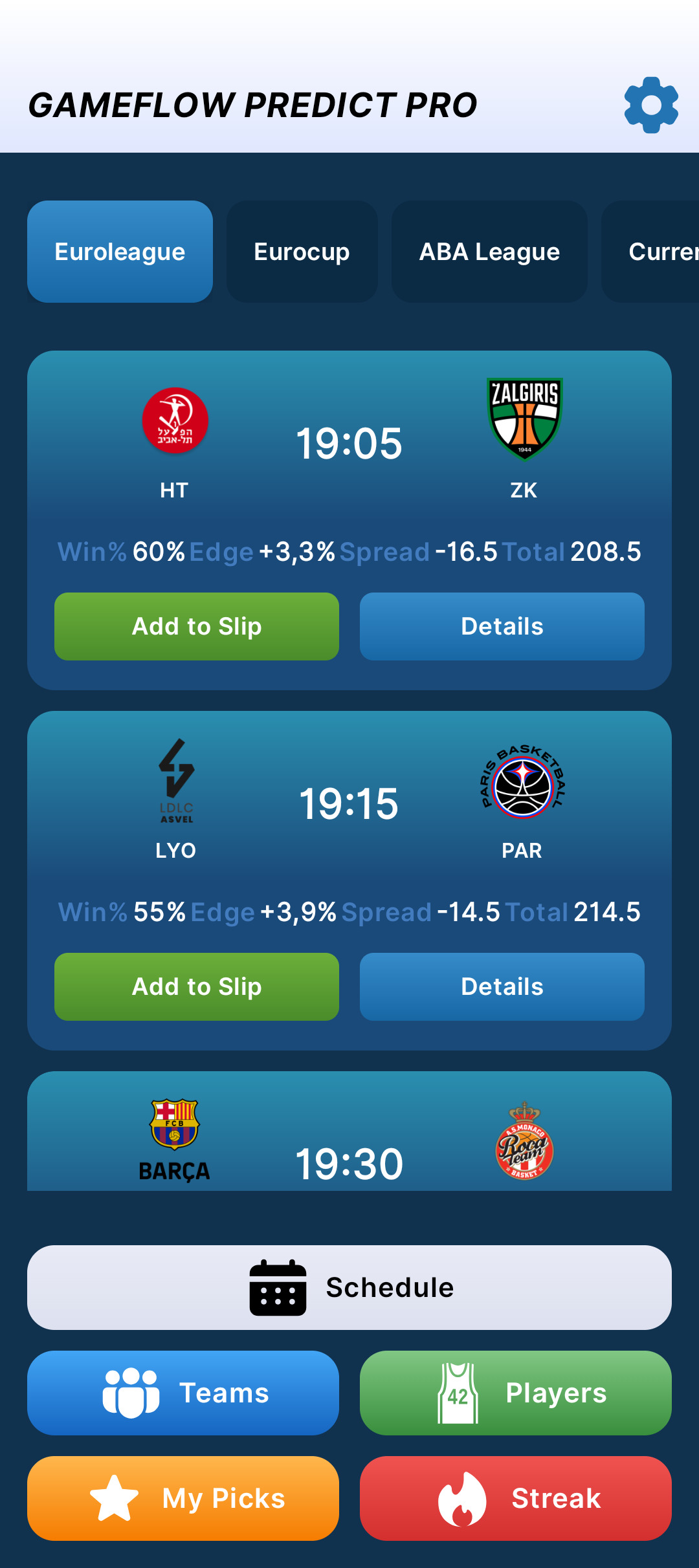The width and height of the screenshot is (699, 1568).
Task: Select the people icon on Teams button
Action: (x=131, y=1393)
